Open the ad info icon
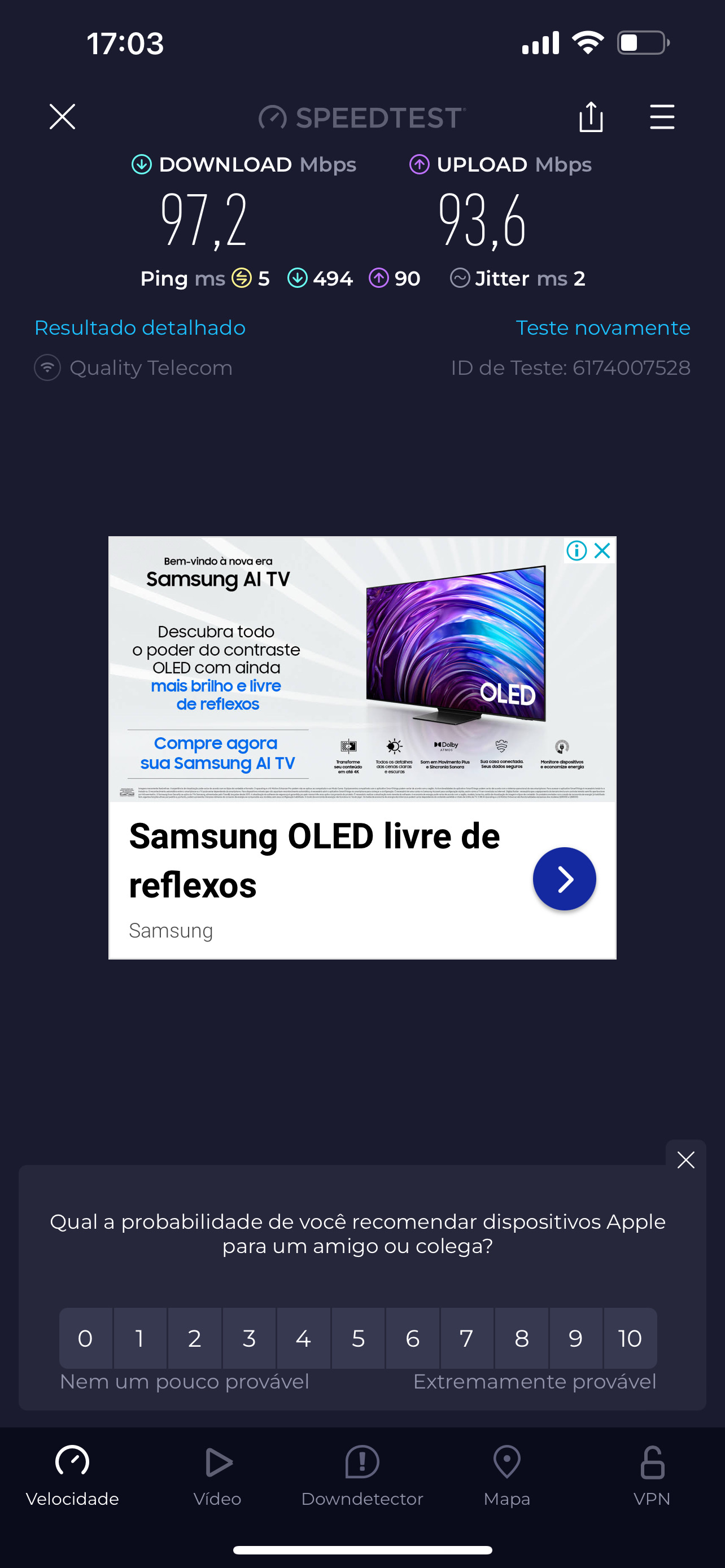Image resolution: width=725 pixels, height=1568 pixels. click(576, 551)
